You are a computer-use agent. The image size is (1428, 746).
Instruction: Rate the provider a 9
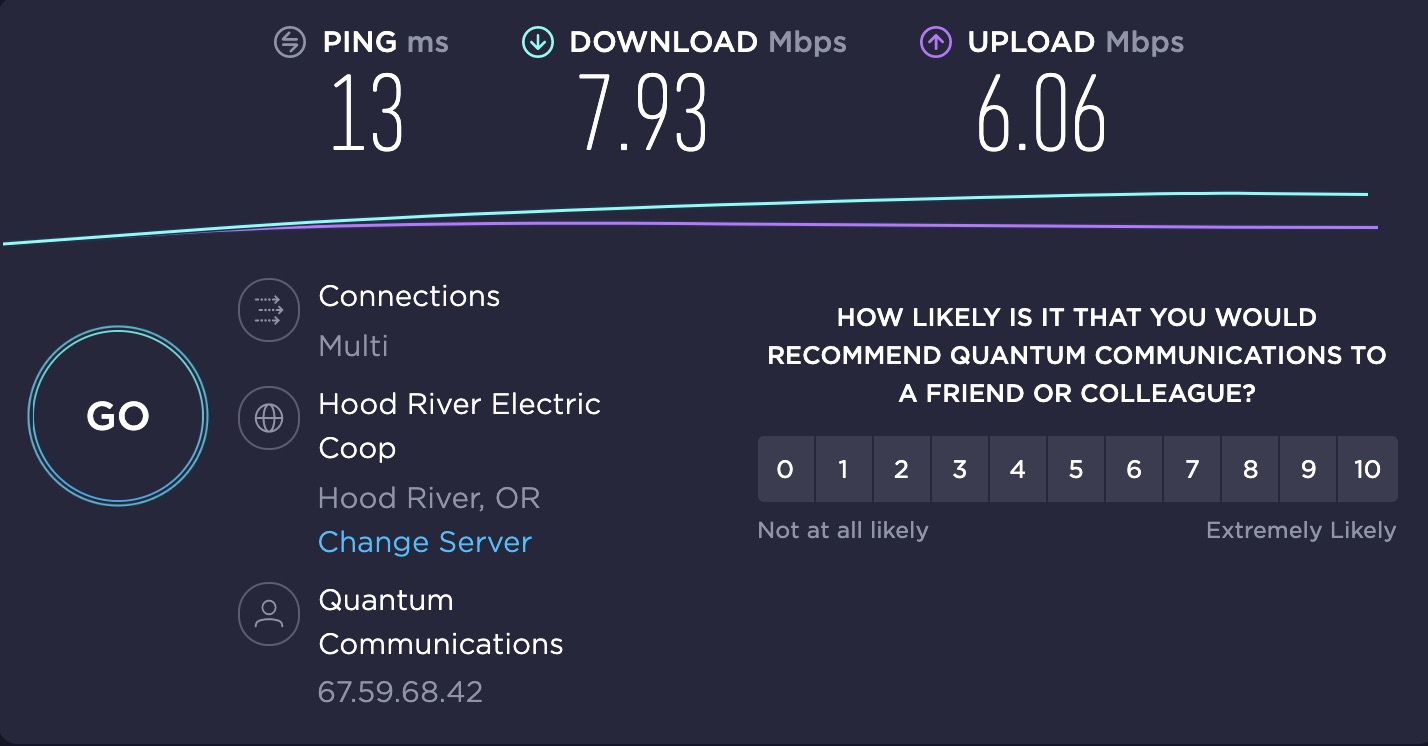click(x=1307, y=469)
